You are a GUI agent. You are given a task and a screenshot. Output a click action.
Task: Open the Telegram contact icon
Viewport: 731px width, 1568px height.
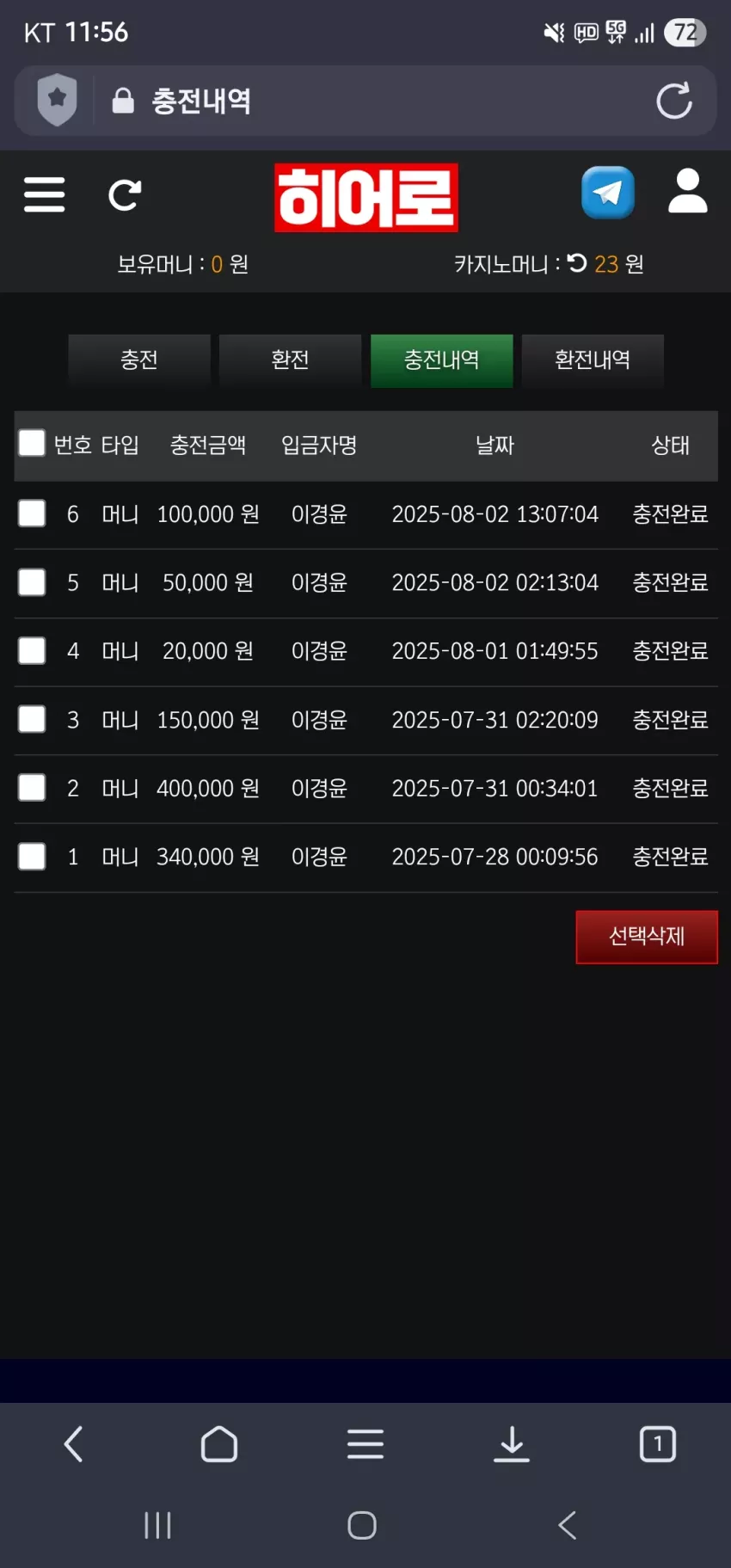pos(608,193)
